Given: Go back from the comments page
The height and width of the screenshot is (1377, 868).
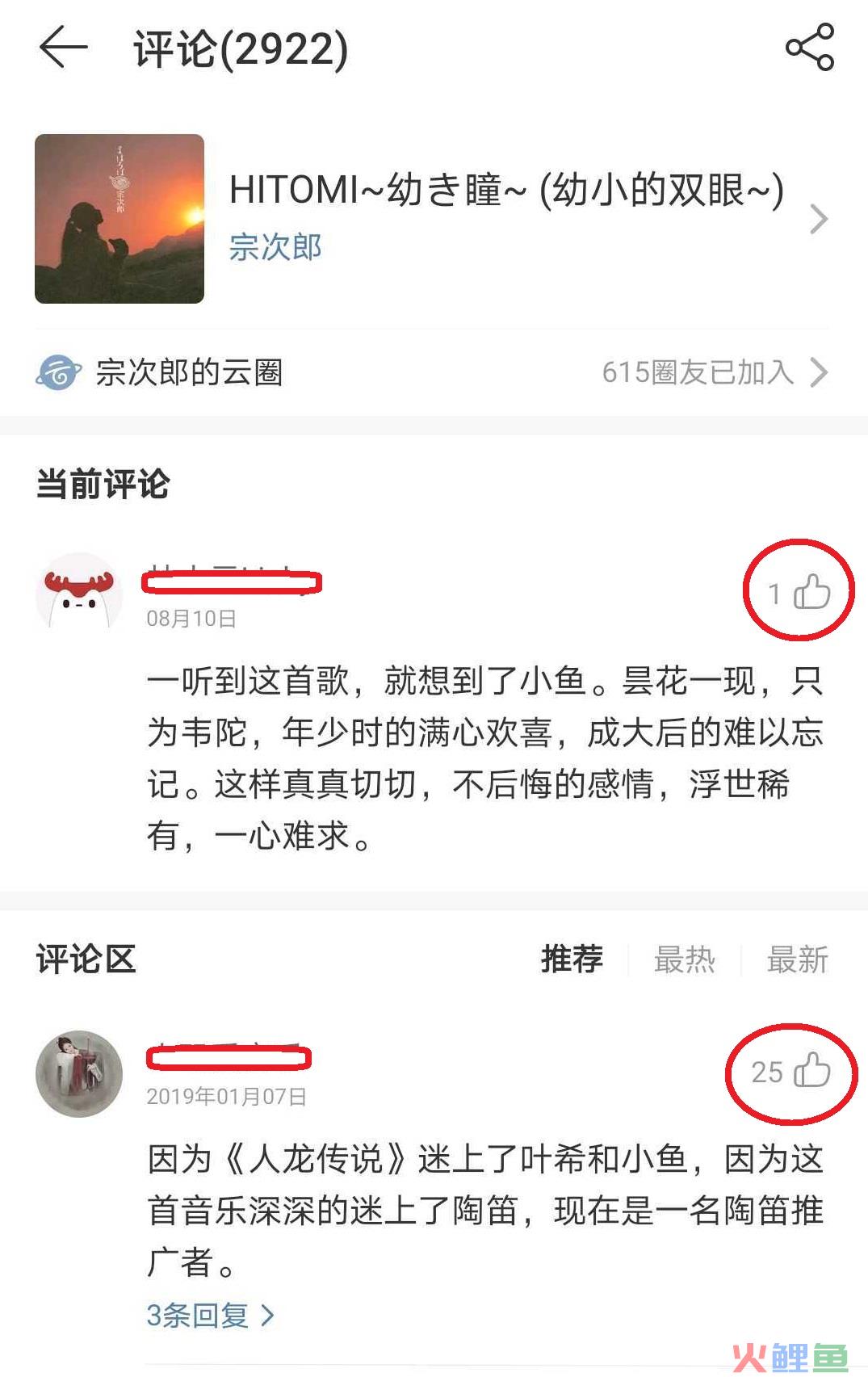Looking at the screenshot, I should (x=62, y=48).
